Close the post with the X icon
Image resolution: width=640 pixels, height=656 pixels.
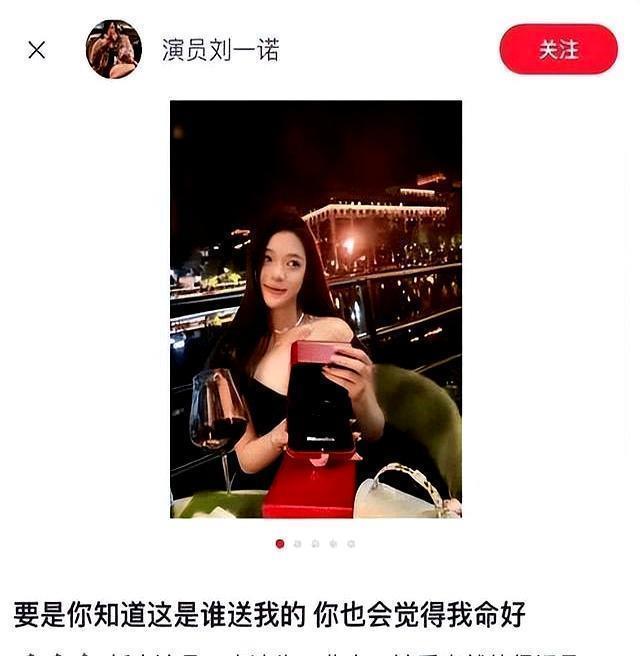tap(37, 50)
